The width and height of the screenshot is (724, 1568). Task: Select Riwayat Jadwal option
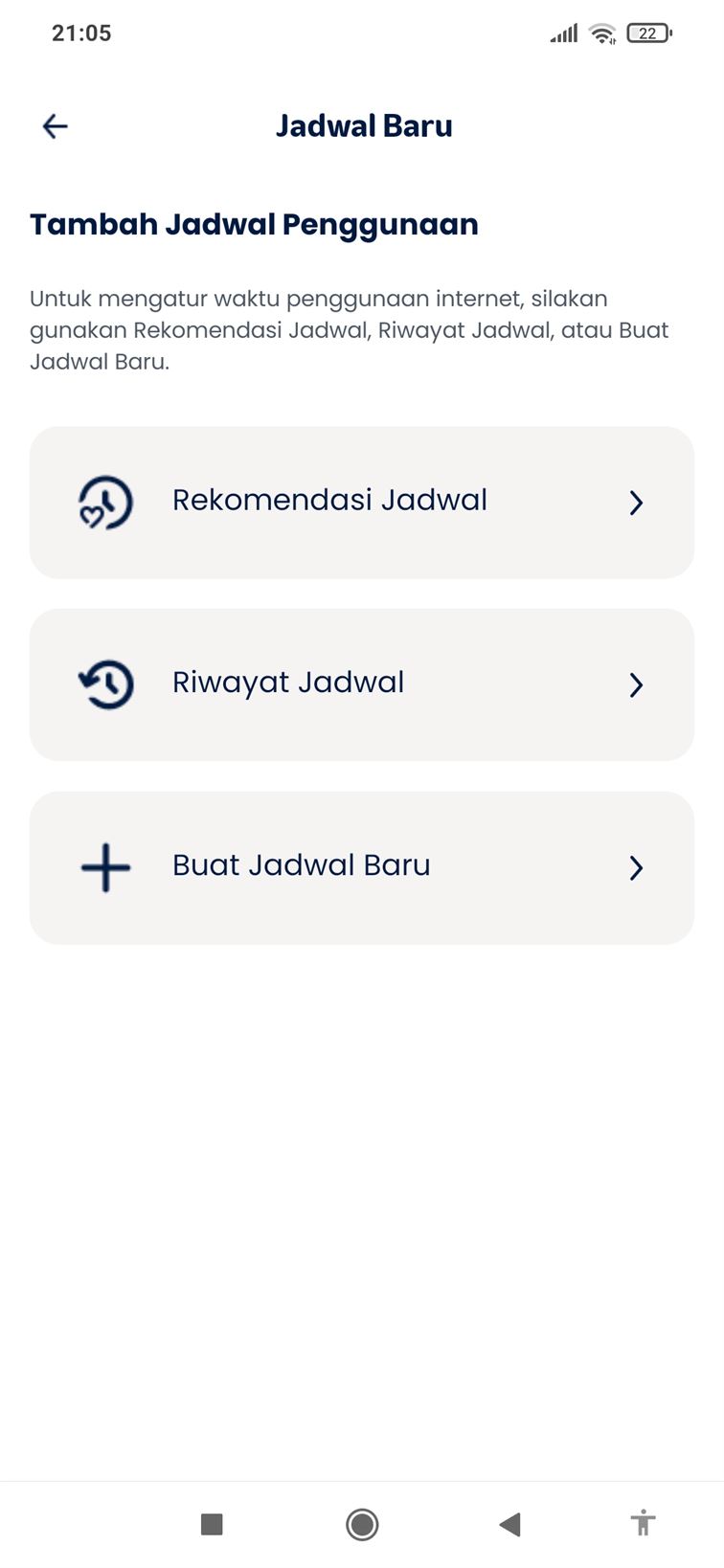point(361,684)
